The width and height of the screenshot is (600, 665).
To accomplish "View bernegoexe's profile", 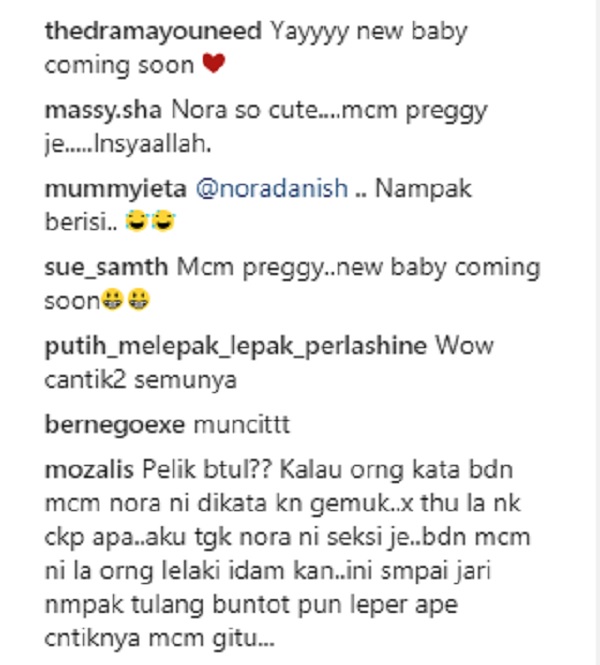I will pos(112,423).
